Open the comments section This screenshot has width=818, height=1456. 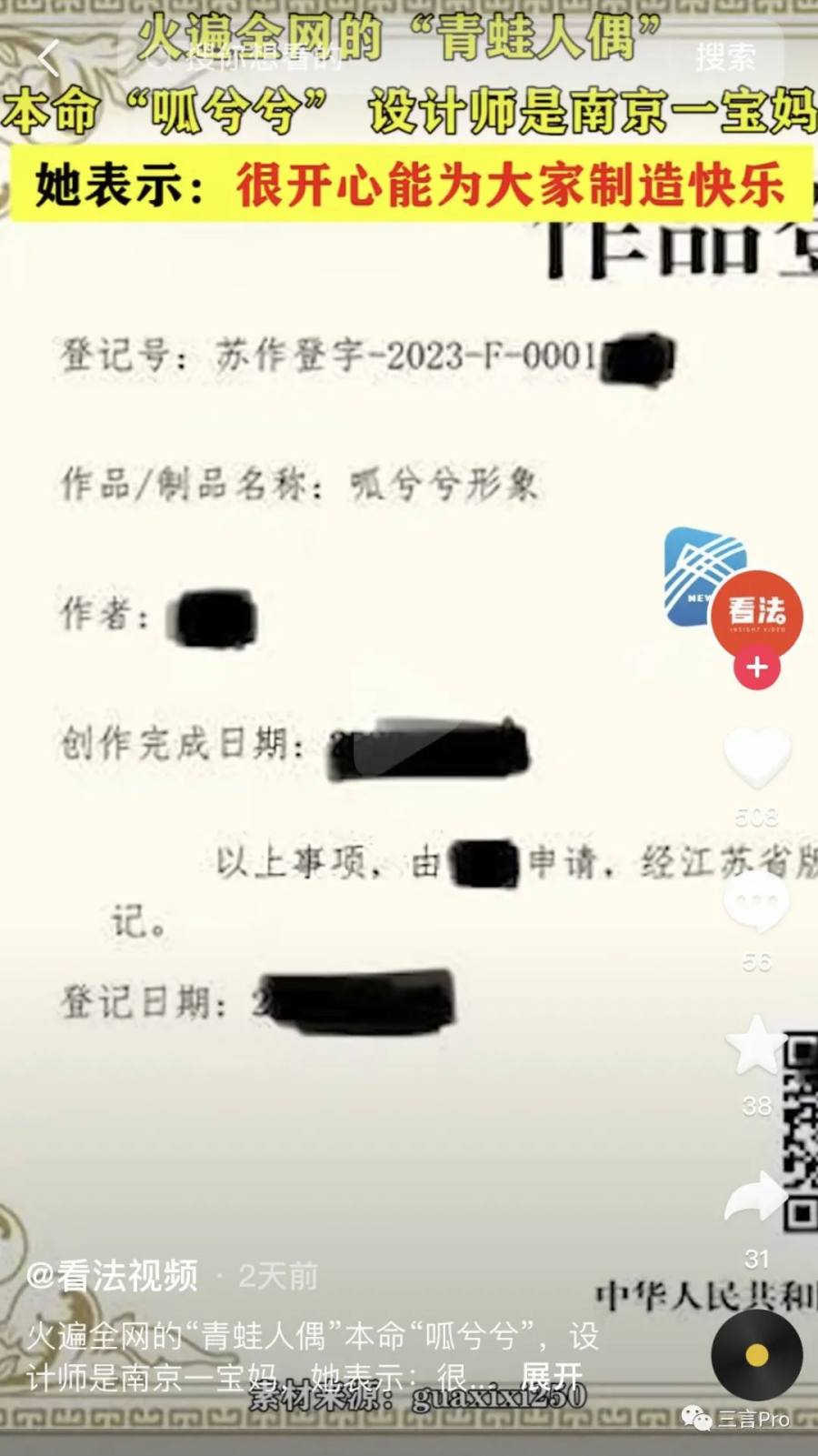[x=756, y=900]
